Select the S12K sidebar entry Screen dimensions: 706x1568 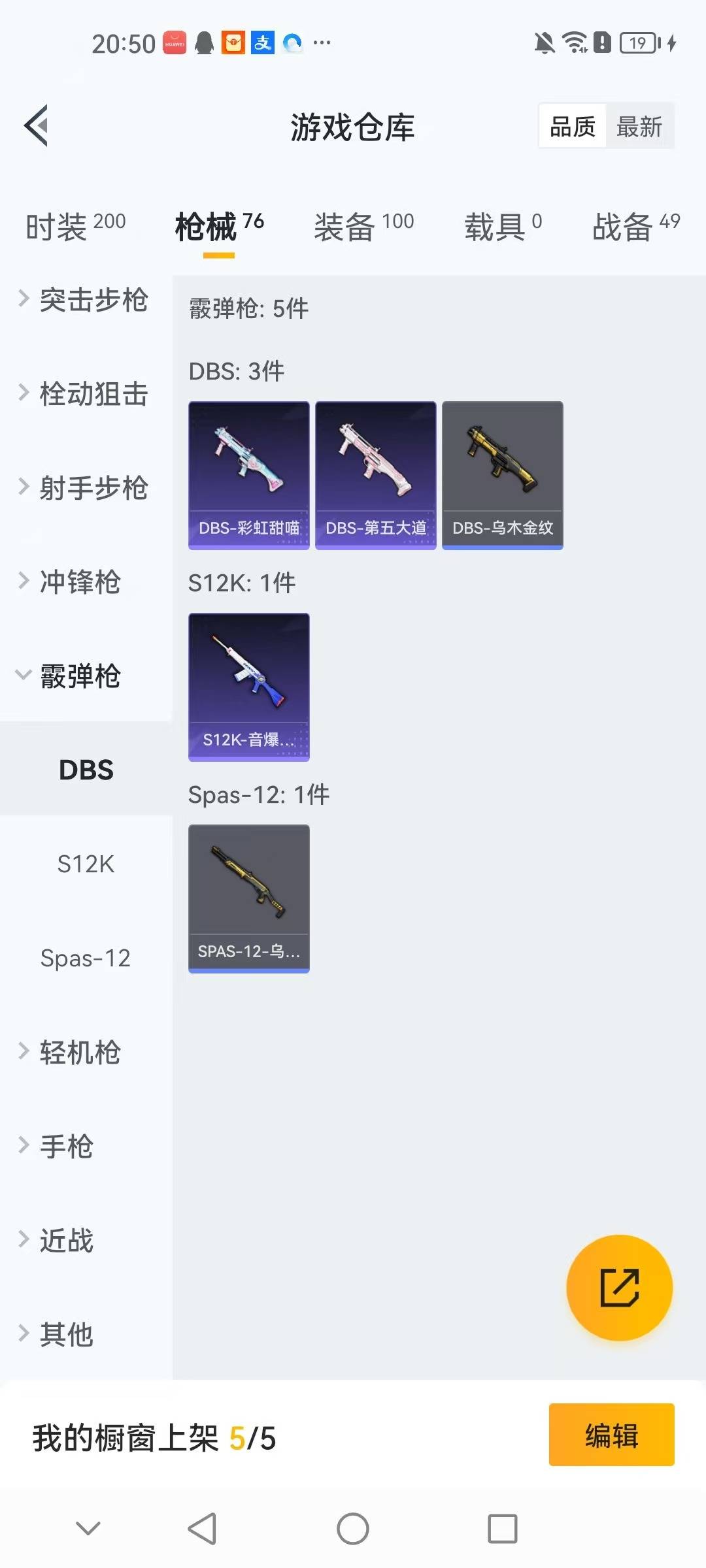(x=86, y=864)
